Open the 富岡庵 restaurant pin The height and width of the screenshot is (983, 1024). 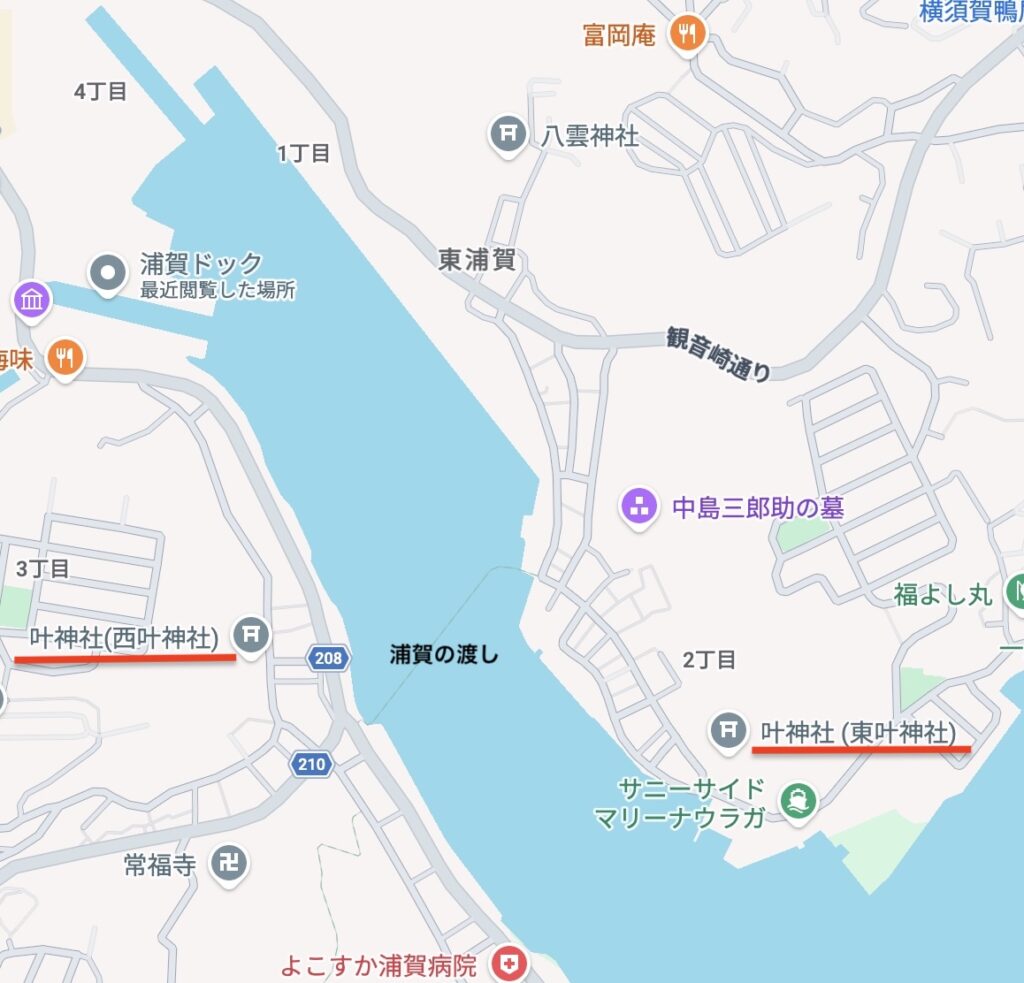click(686, 34)
